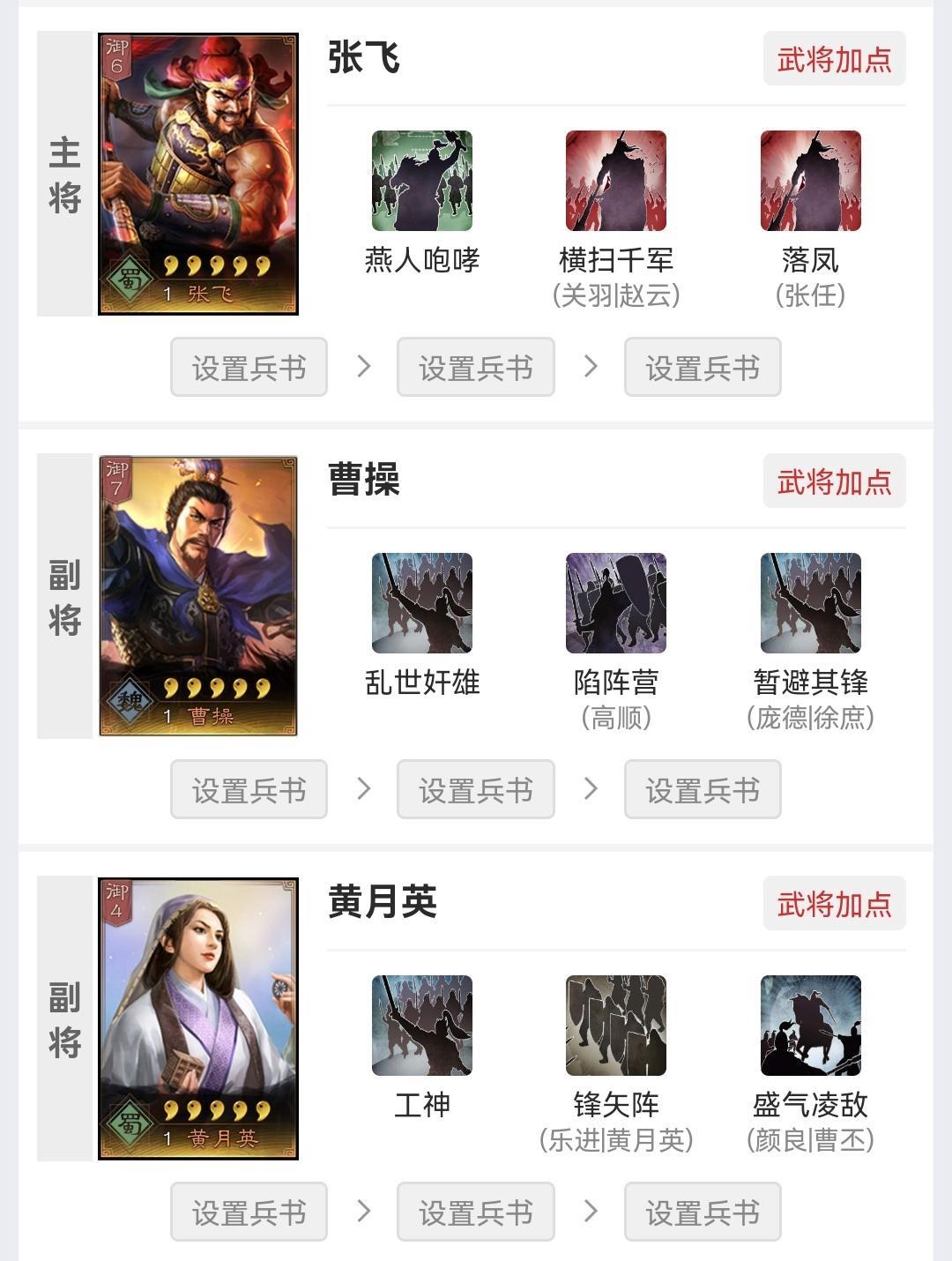Screen dimensions: 952x1261
Task: Click 曹操's second 设置兵书 button
Action: click(x=477, y=790)
